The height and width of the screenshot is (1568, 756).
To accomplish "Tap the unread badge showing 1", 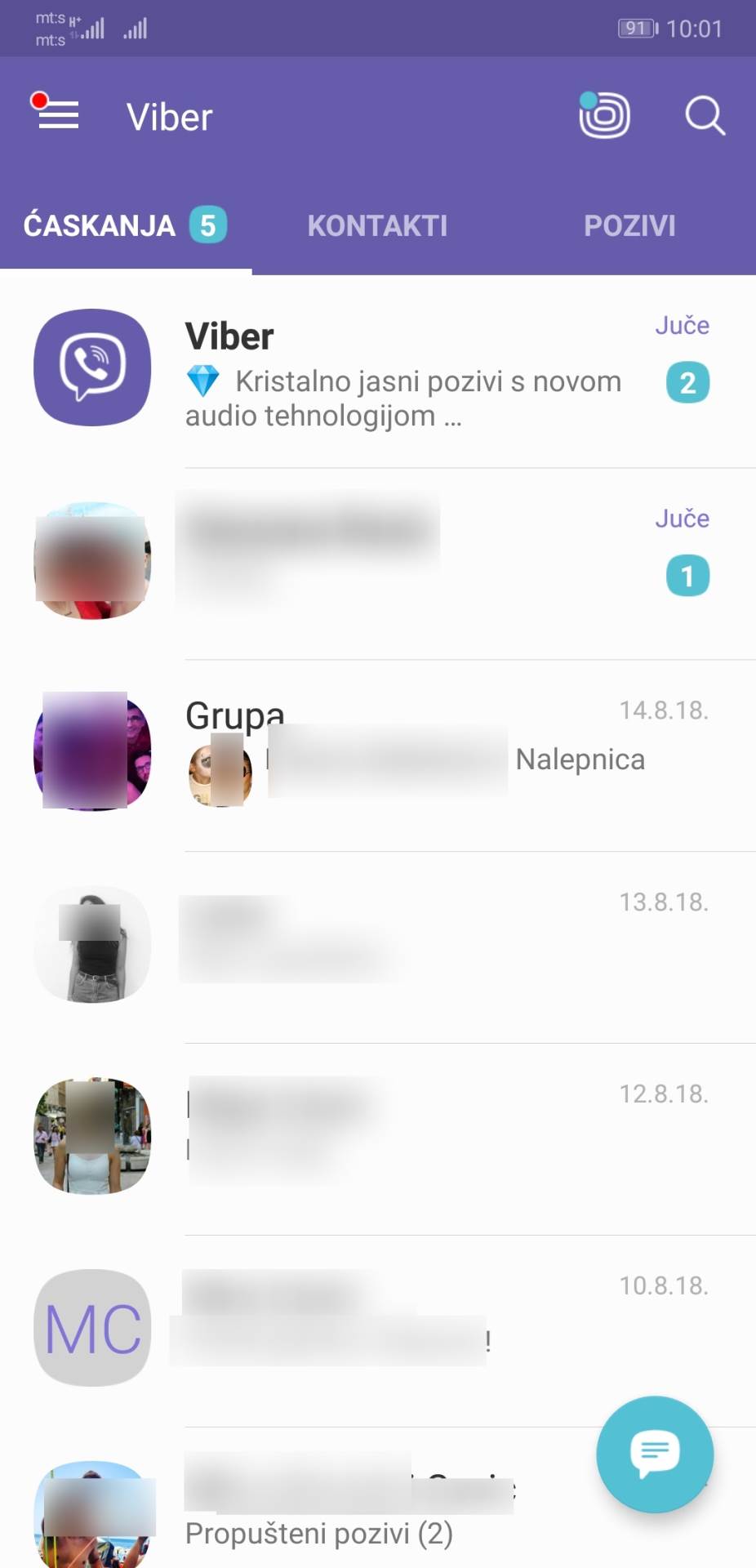I will (687, 576).
